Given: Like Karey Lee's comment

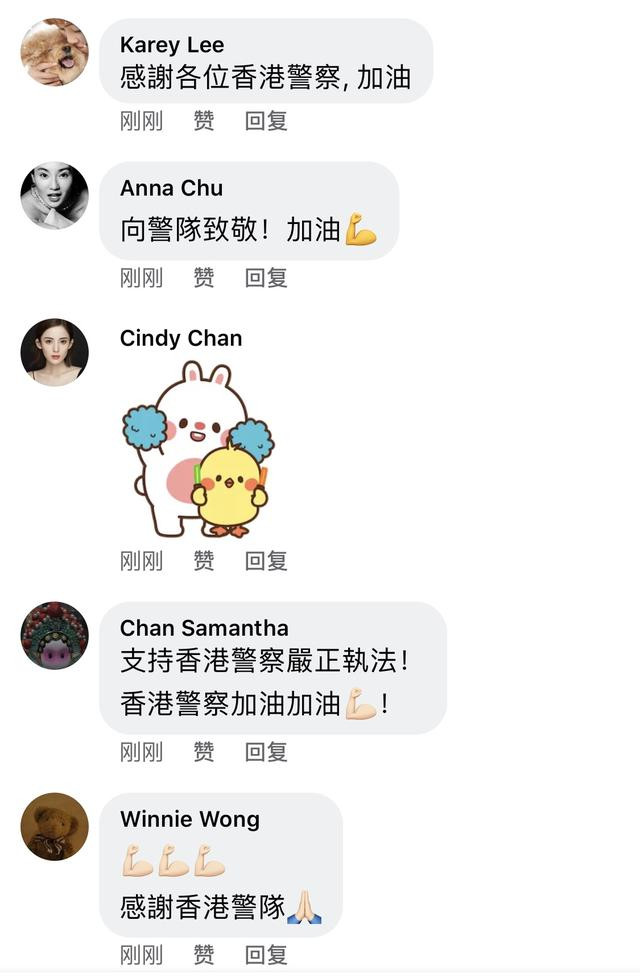Looking at the screenshot, I should 204,121.
